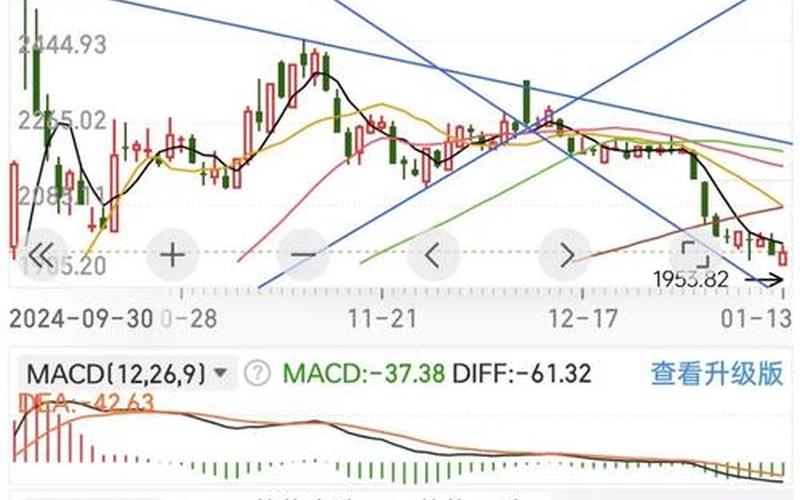
Task: Open the MACD help question mark
Action: coord(258,374)
